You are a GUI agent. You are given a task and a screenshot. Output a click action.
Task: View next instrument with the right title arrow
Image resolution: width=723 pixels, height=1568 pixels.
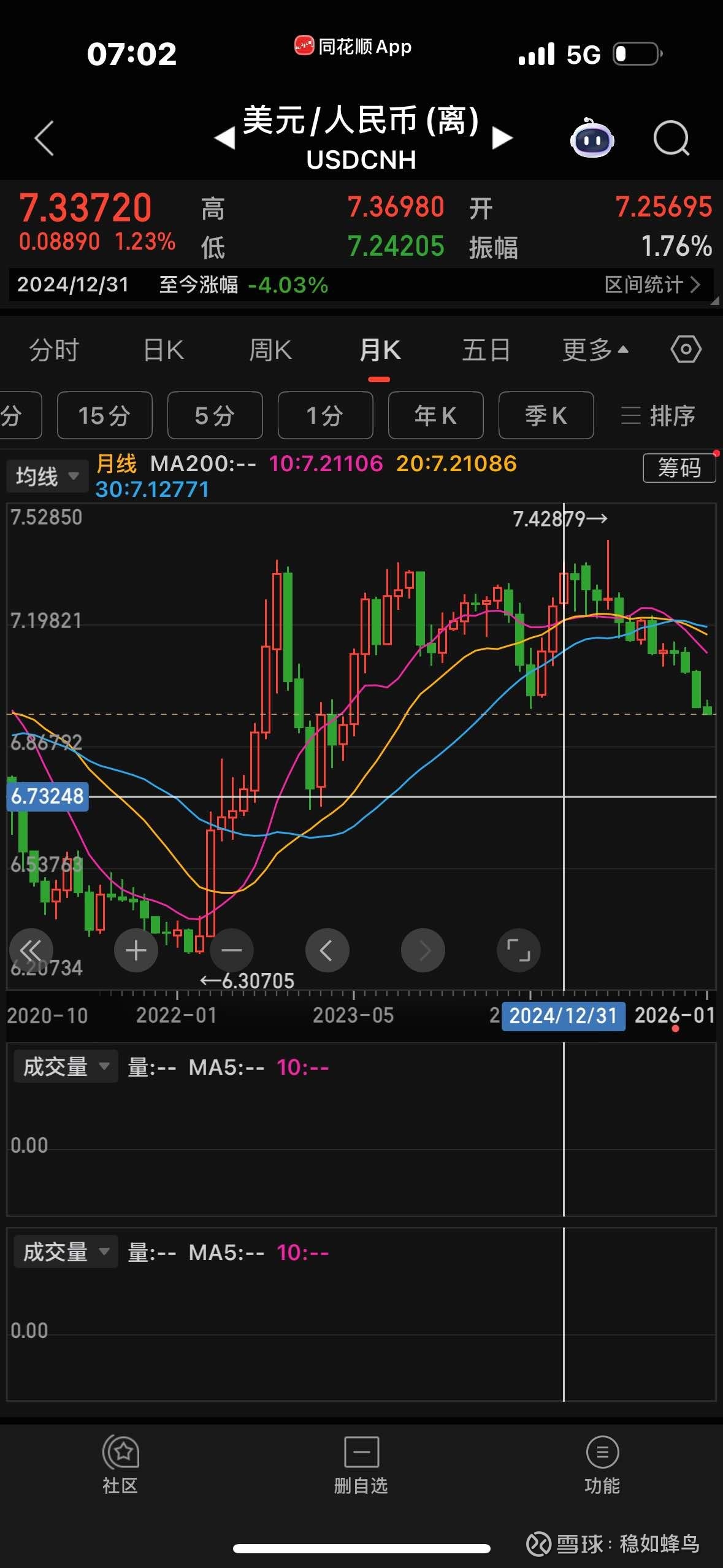click(502, 139)
